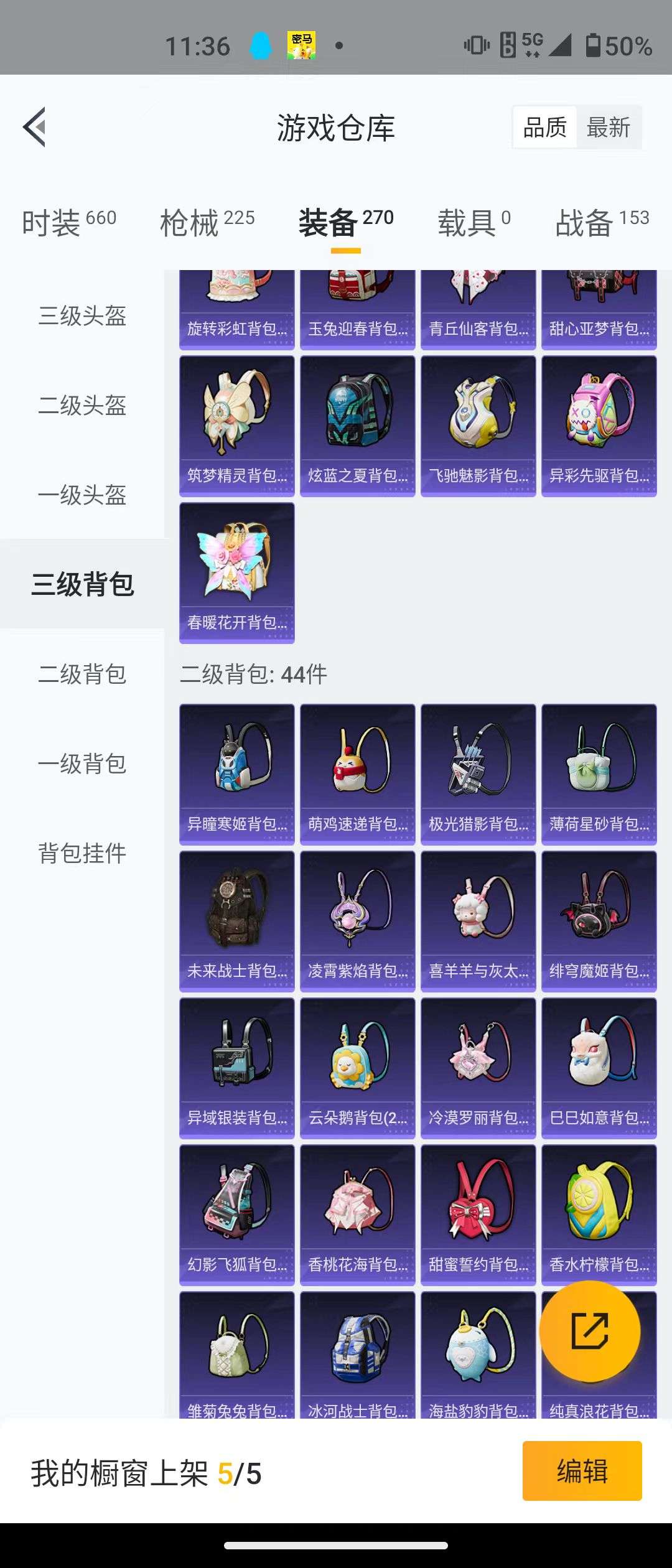Select the 三级头盔 sidebar category
The width and height of the screenshot is (672, 1568).
[x=81, y=317]
